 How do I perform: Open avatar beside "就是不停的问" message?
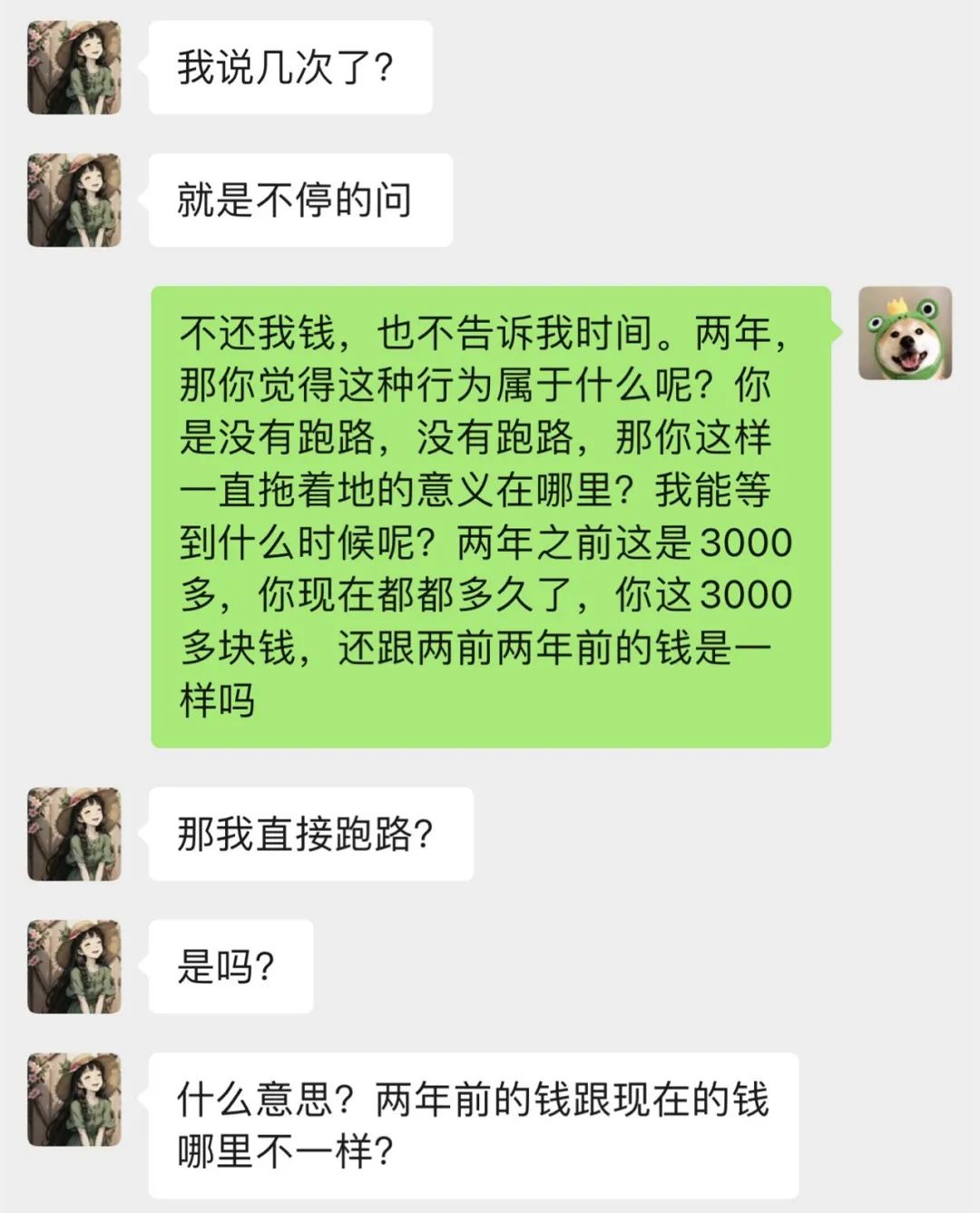(x=73, y=201)
